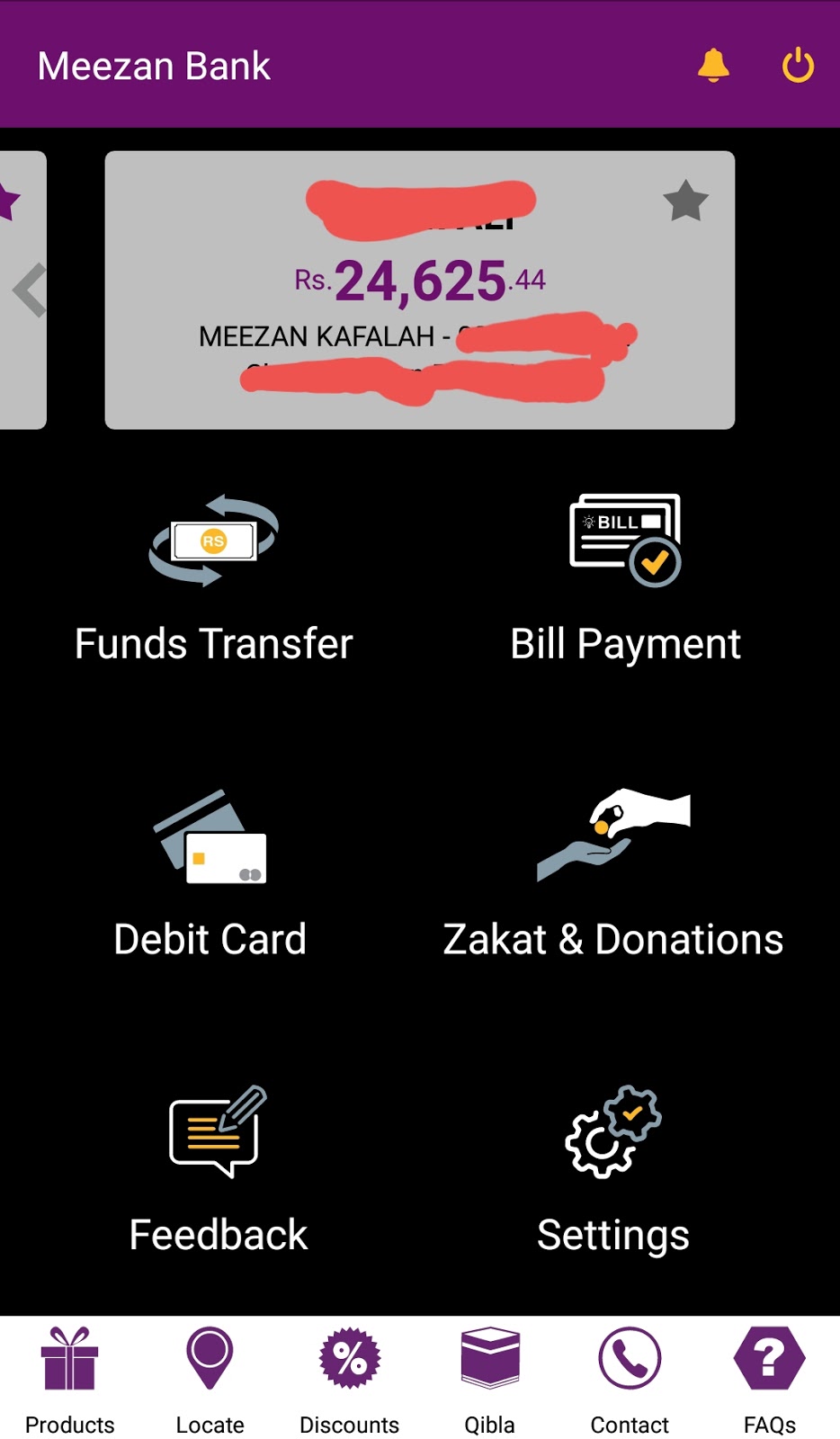Image resolution: width=840 pixels, height=1439 pixels.
Task: Open the Locate tab
Action: pyautogui.click(x=210, y=1381)
